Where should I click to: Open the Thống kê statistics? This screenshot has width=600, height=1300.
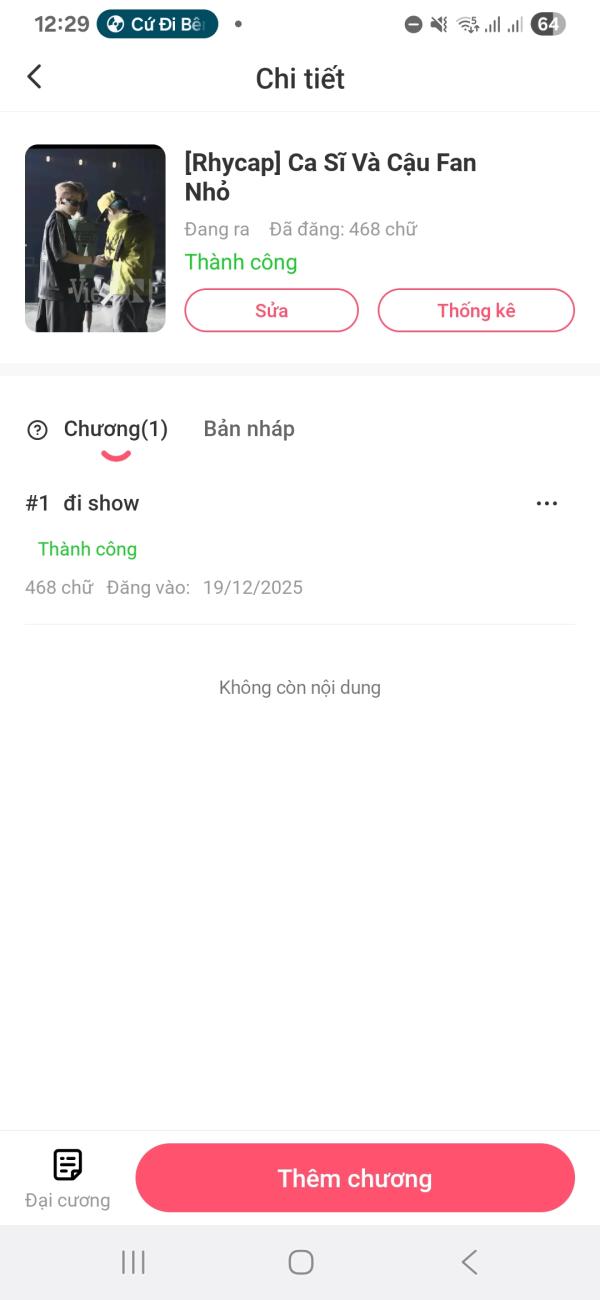tap(476, 310)
